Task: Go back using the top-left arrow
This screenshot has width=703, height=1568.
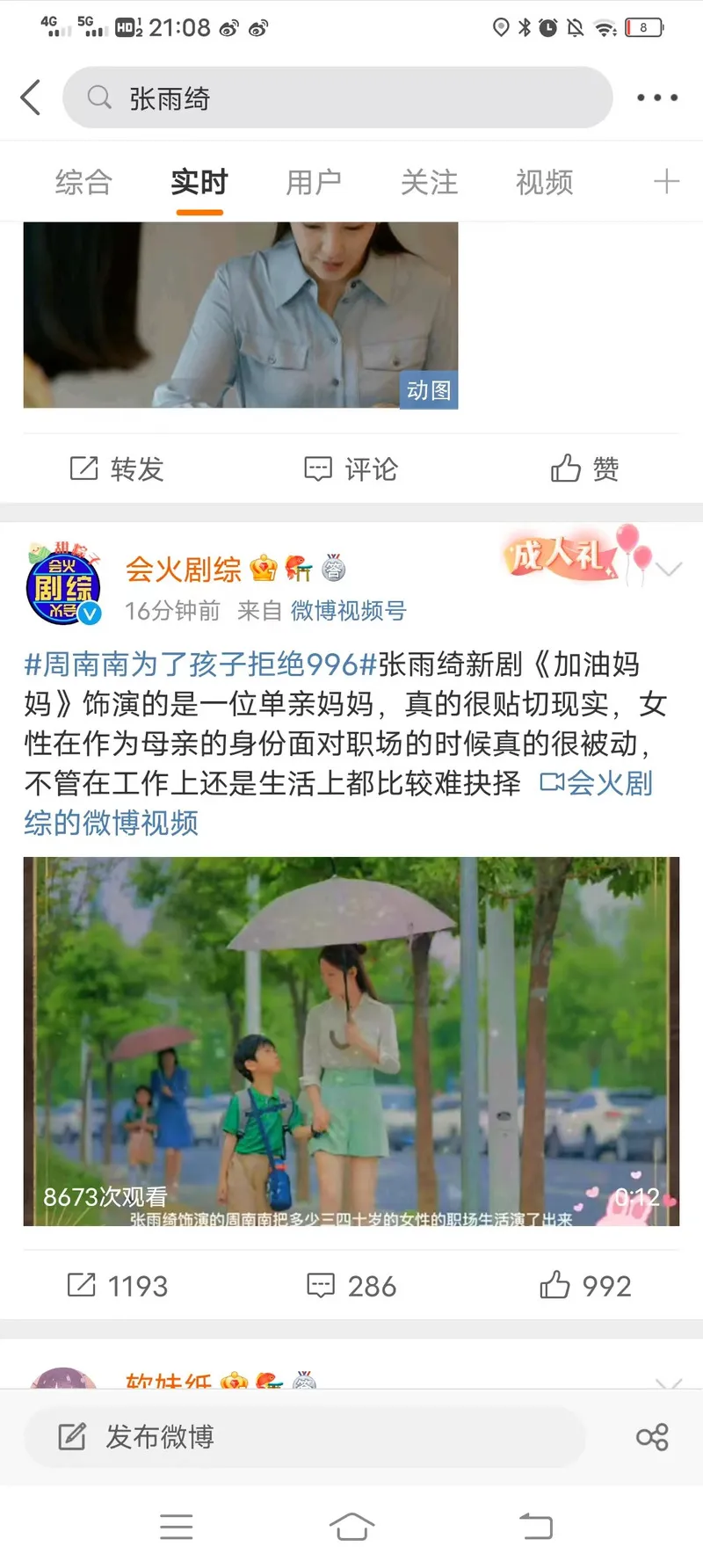Action: 31,98
